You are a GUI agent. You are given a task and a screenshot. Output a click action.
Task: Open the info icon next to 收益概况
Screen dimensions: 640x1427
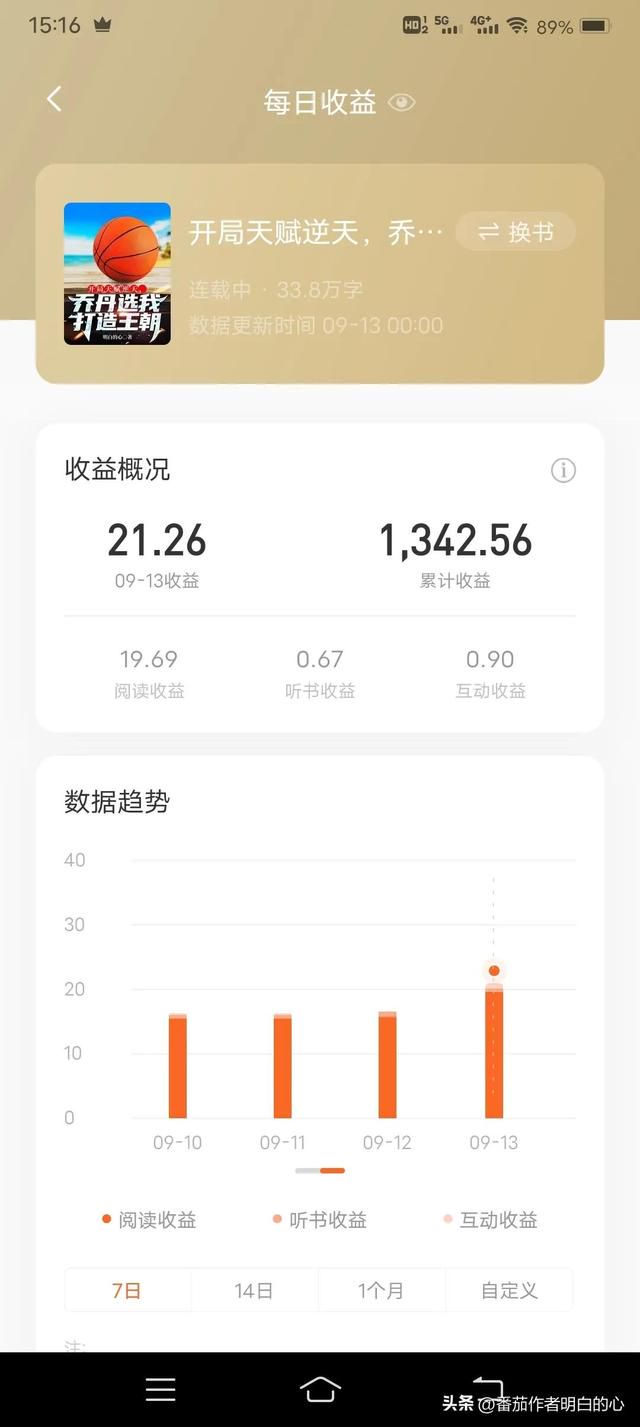tap(563, 470)
